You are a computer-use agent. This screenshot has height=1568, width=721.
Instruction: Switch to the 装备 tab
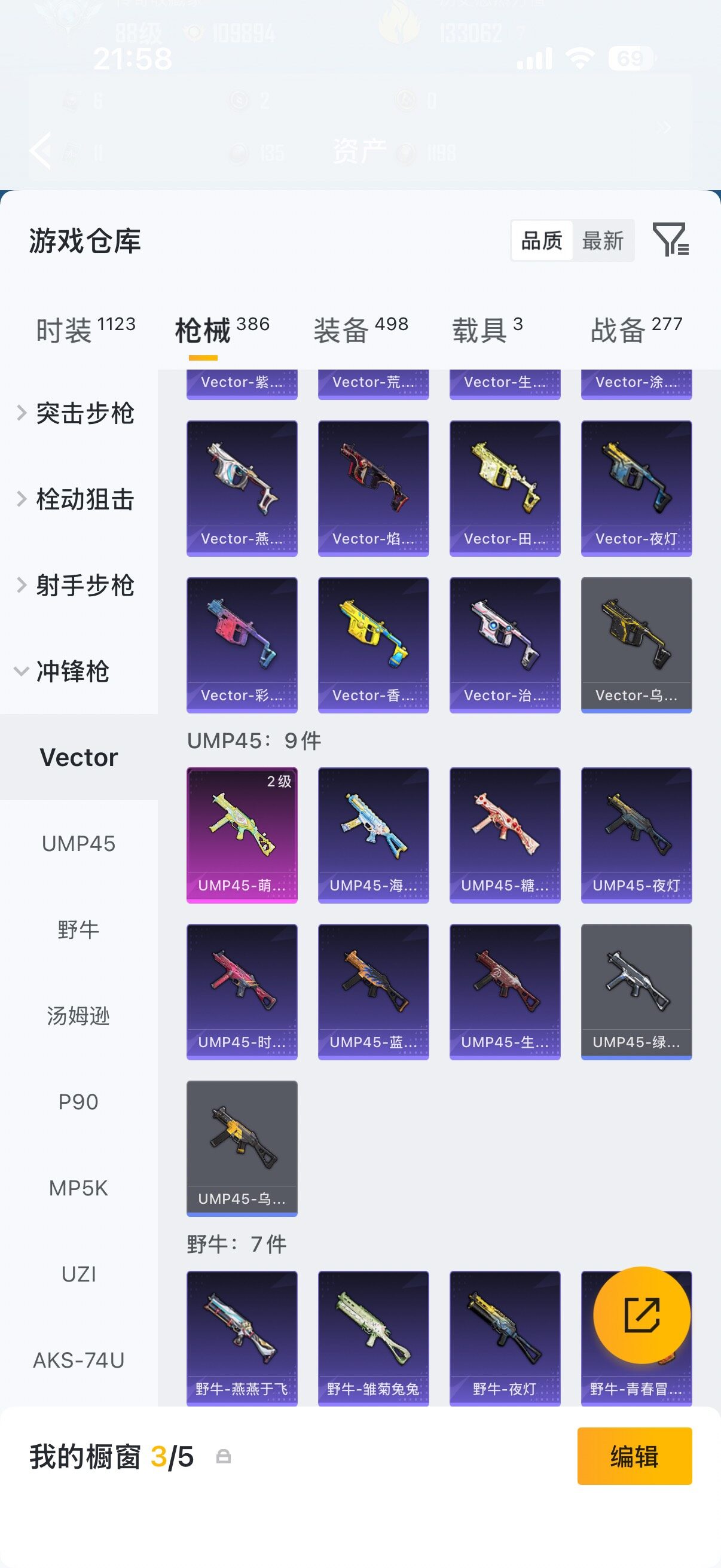361,330
